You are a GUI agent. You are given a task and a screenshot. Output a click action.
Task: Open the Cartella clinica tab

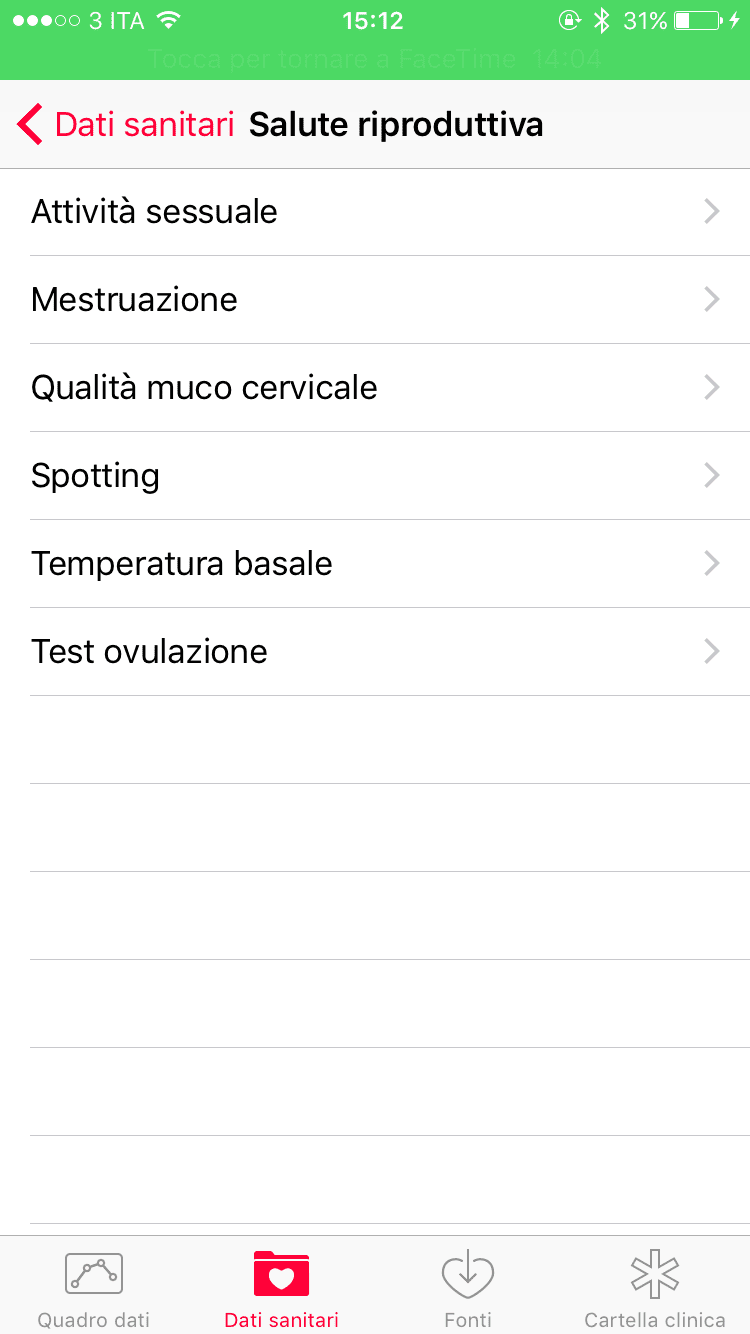[x=655, y=1288]
